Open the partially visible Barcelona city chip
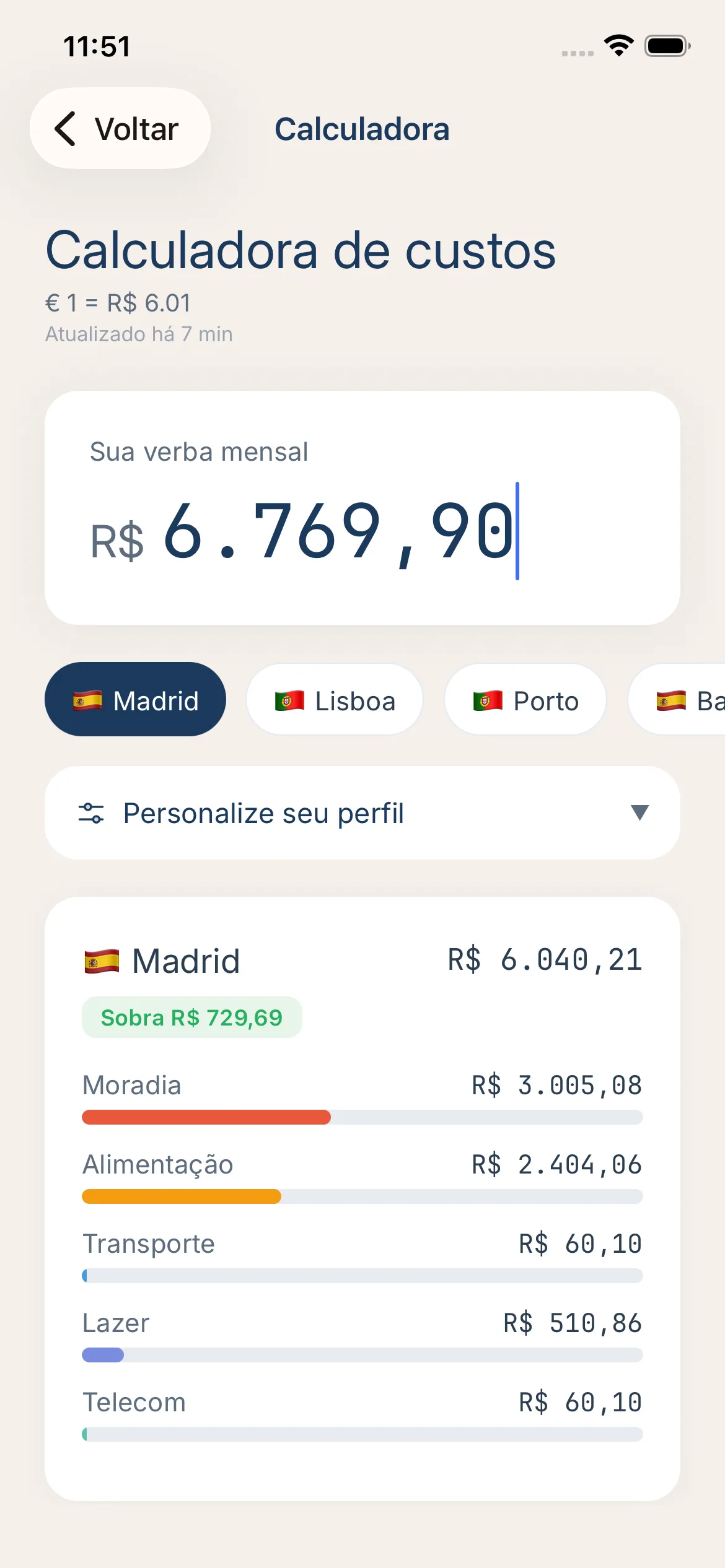The width and height of the screenshot is (725, 1568). pyautogui.click(x=688, y=700)
